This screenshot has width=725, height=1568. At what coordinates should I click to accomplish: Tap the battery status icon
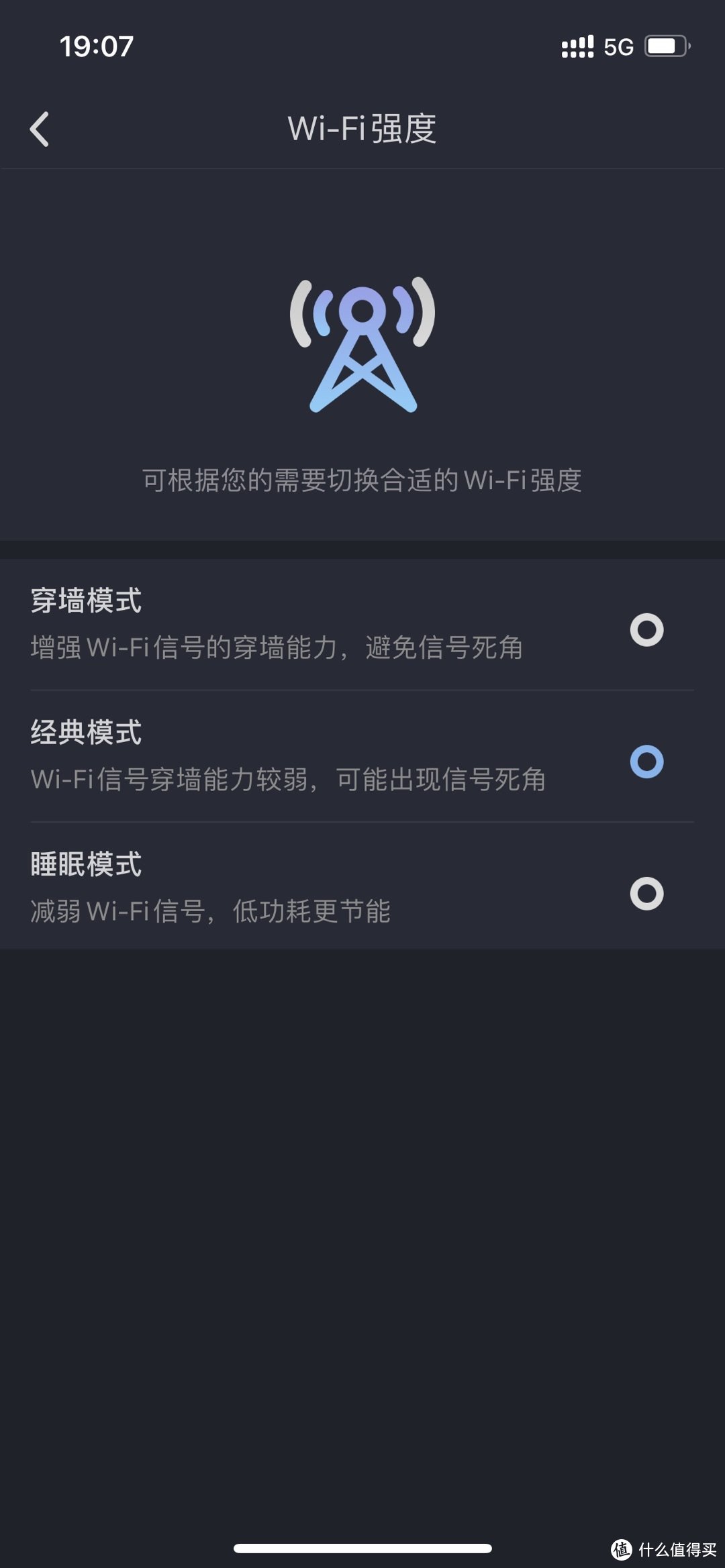665,46
